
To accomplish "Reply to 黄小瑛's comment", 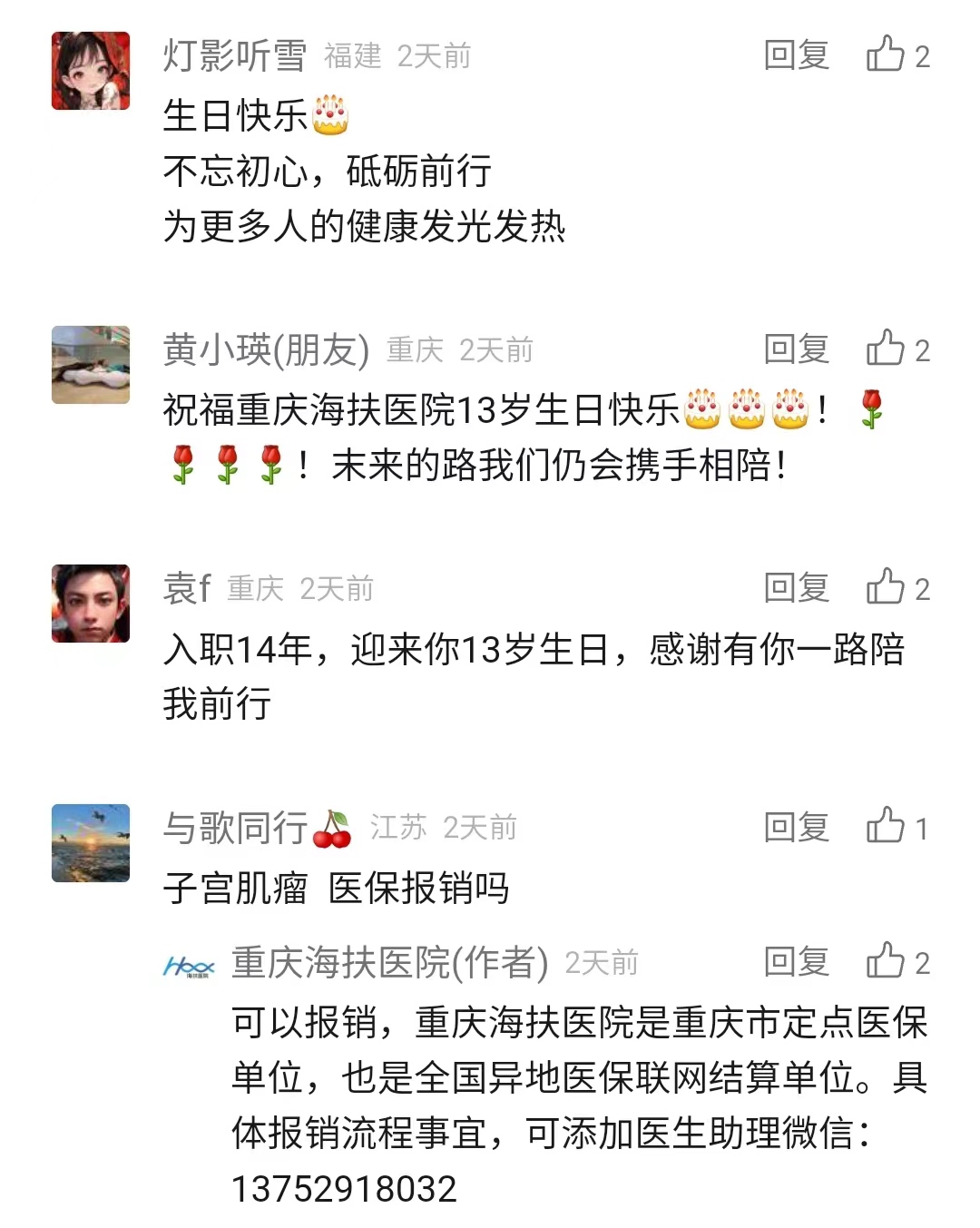I will [796, 349].
